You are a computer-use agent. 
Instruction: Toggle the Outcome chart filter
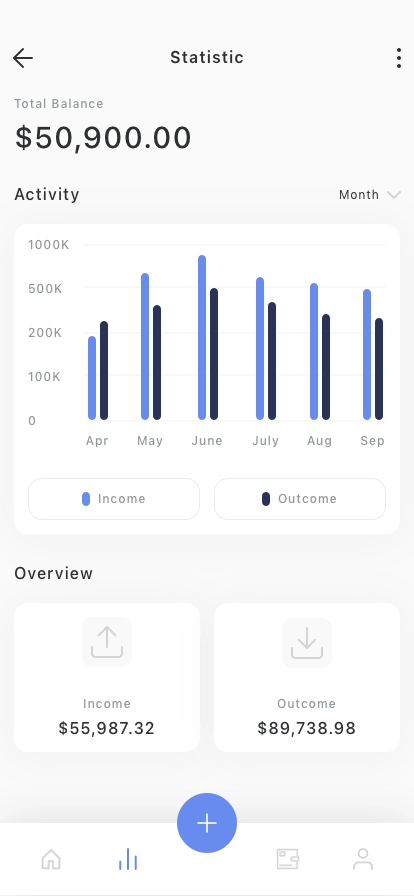300,499
